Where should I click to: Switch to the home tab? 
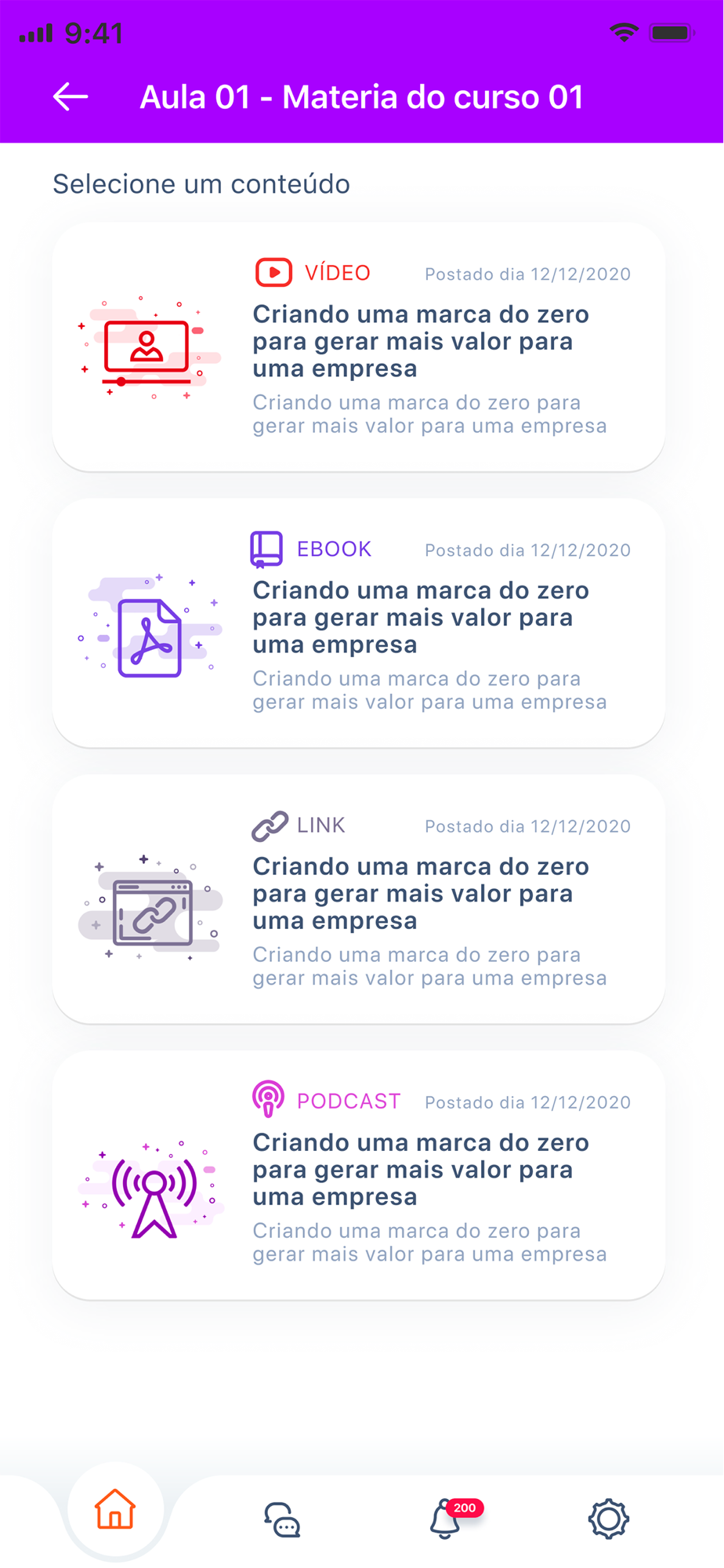pyautogui.click(x=115, y=1509)
